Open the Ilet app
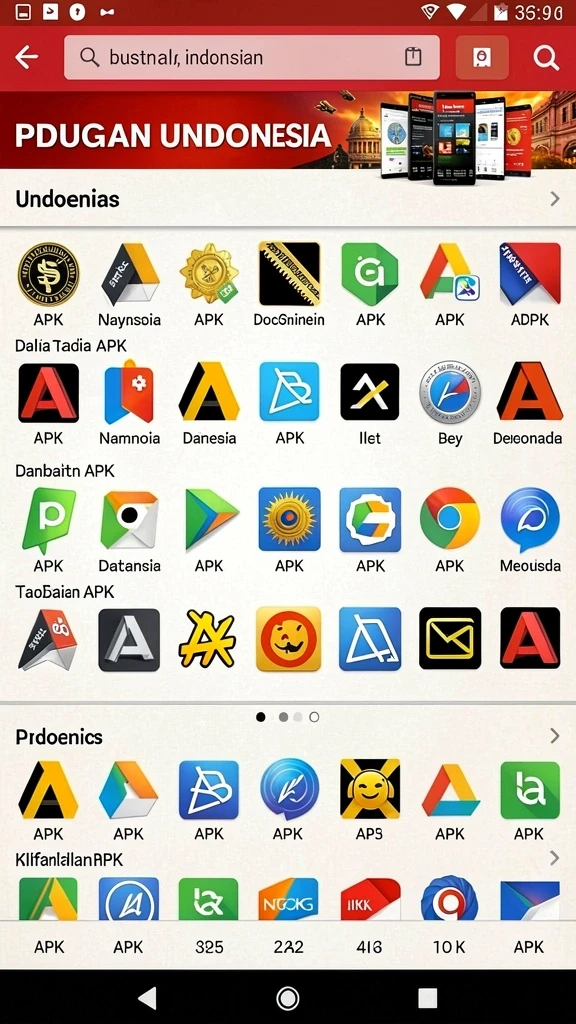The width and height of the screenshot is (576, 1024). point(370,402)
